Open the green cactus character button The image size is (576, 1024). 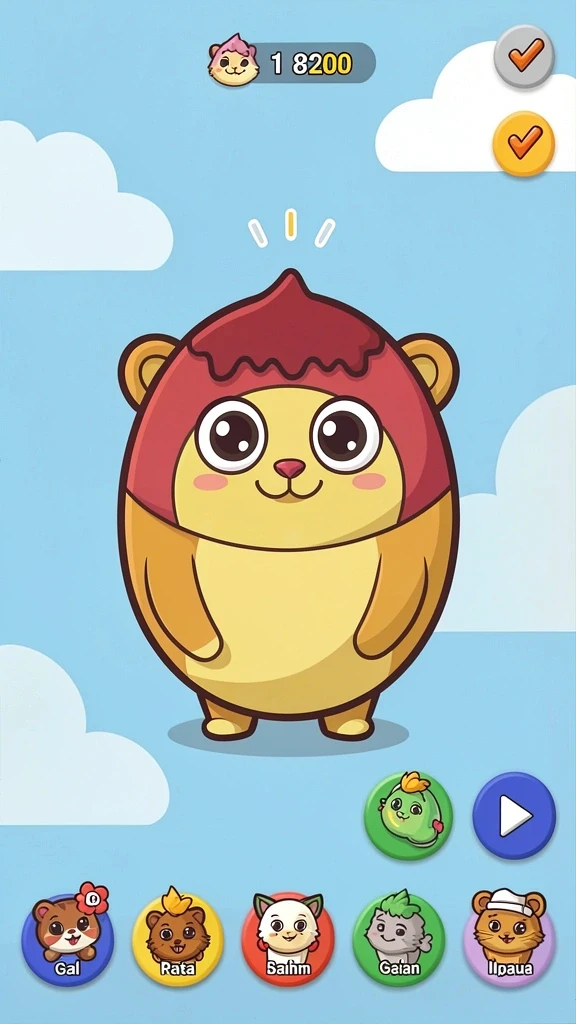coord(408,816)
